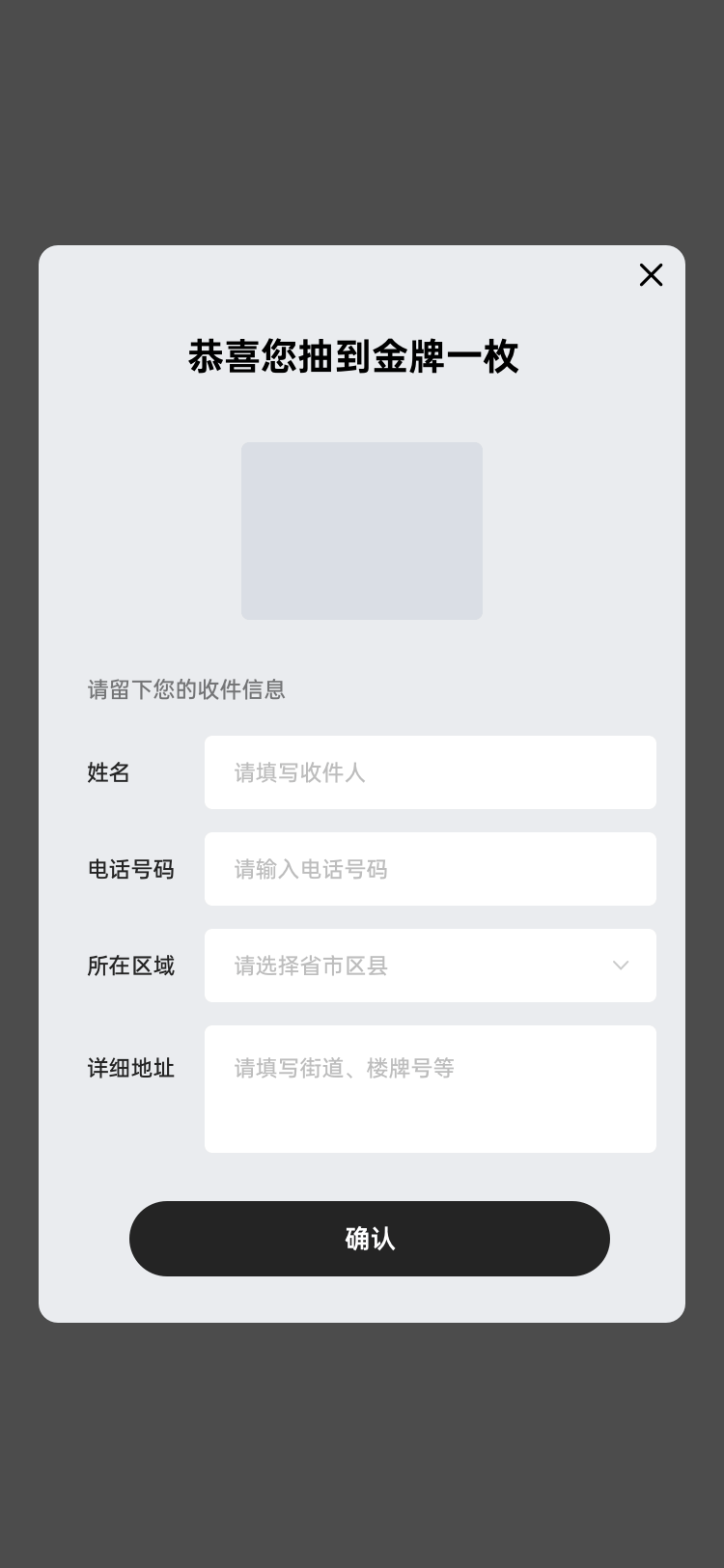Tap the phone number input field
Viewport: 724px width, 1568px height.
(430, 869)
